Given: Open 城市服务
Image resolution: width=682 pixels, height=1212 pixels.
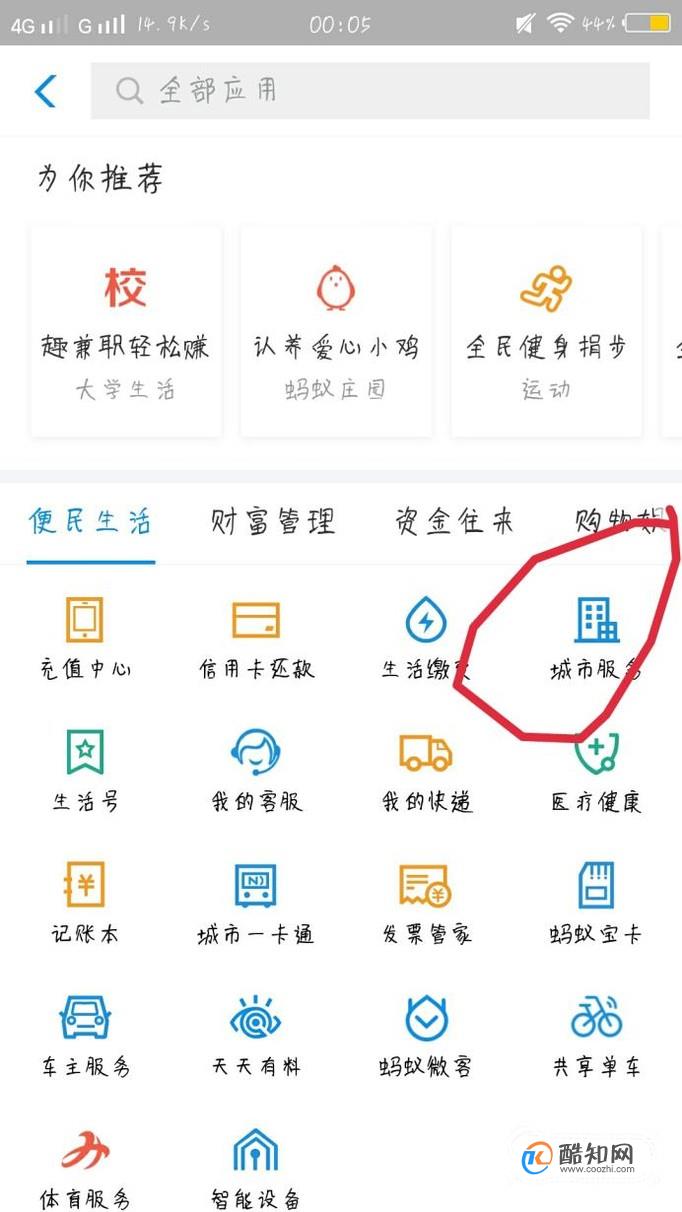Looking at the screenshot, I should pos(597,638).
